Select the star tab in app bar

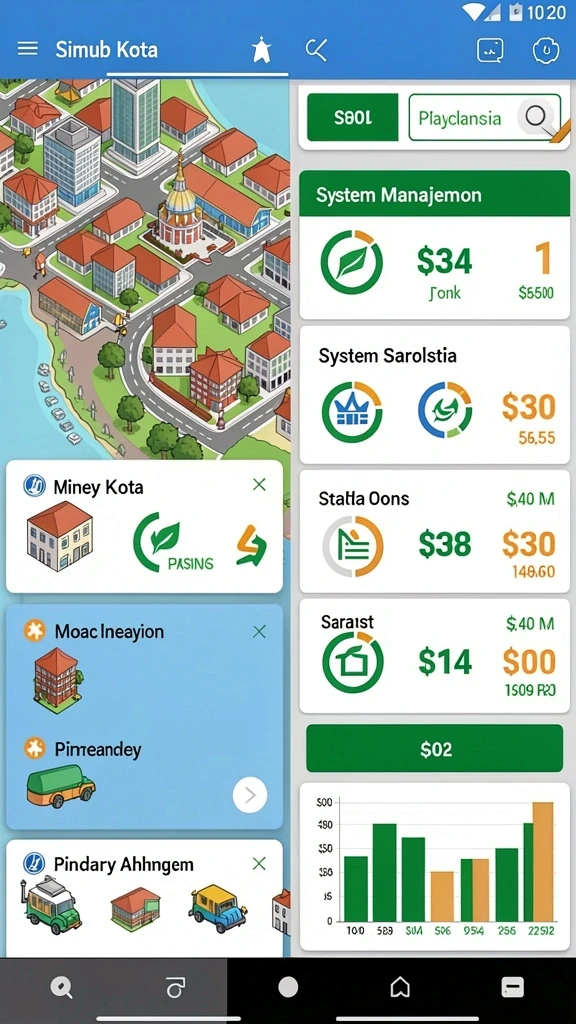point(261,50)
